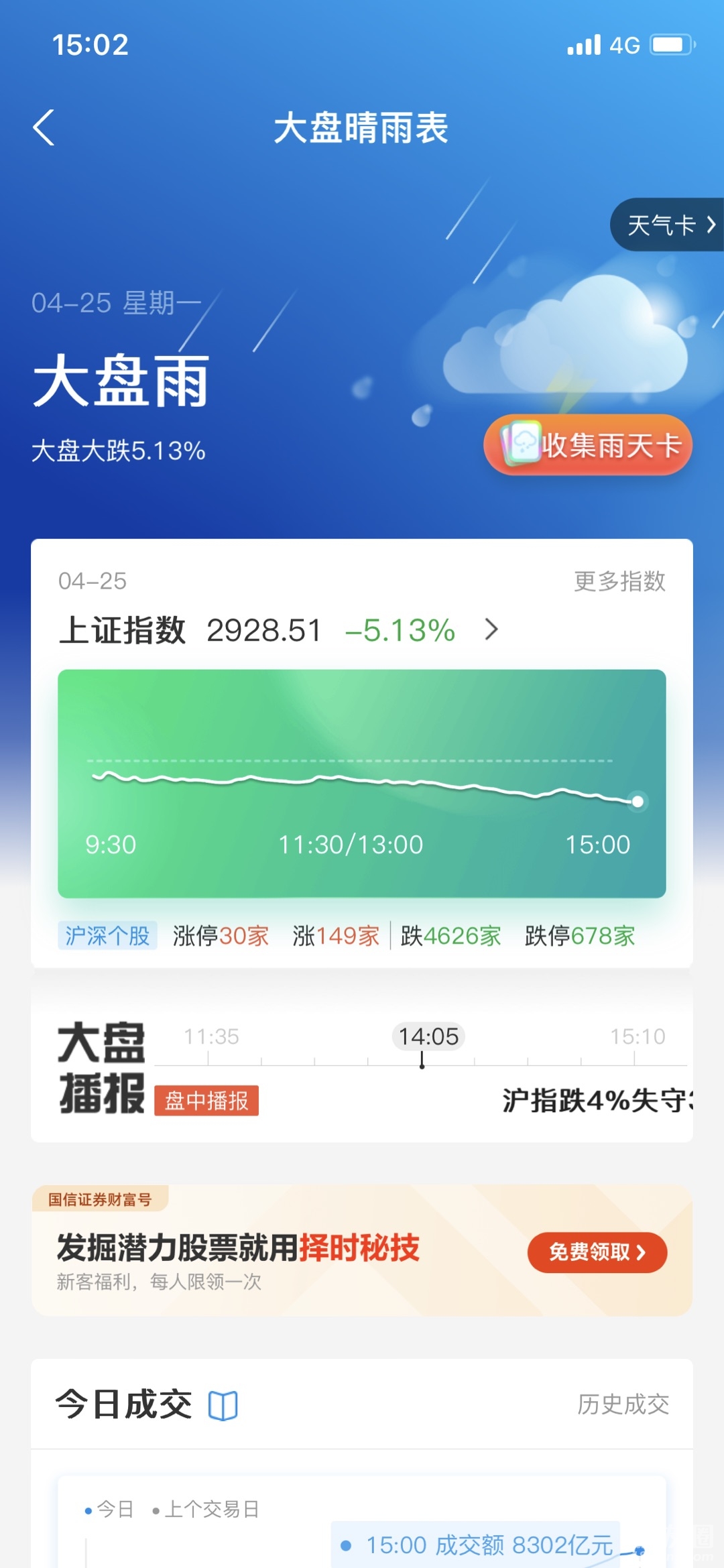Open 更多指数 link

619,581
